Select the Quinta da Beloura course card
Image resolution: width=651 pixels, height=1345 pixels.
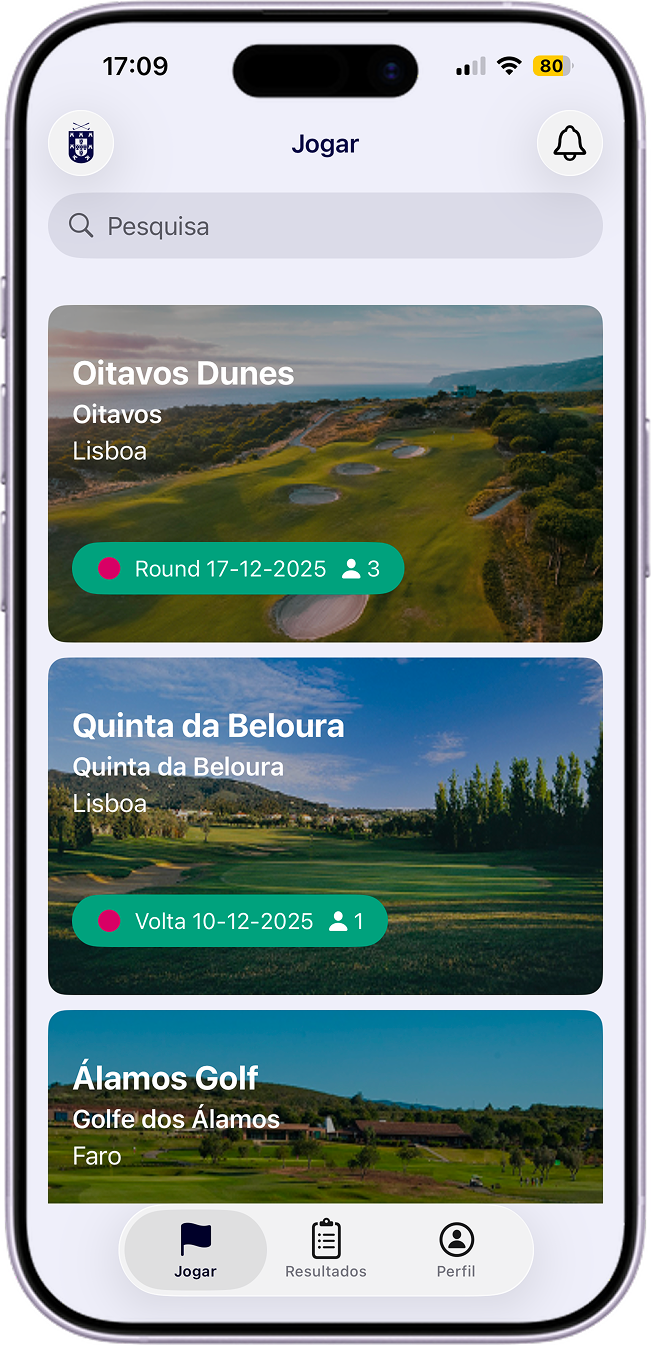325,790
